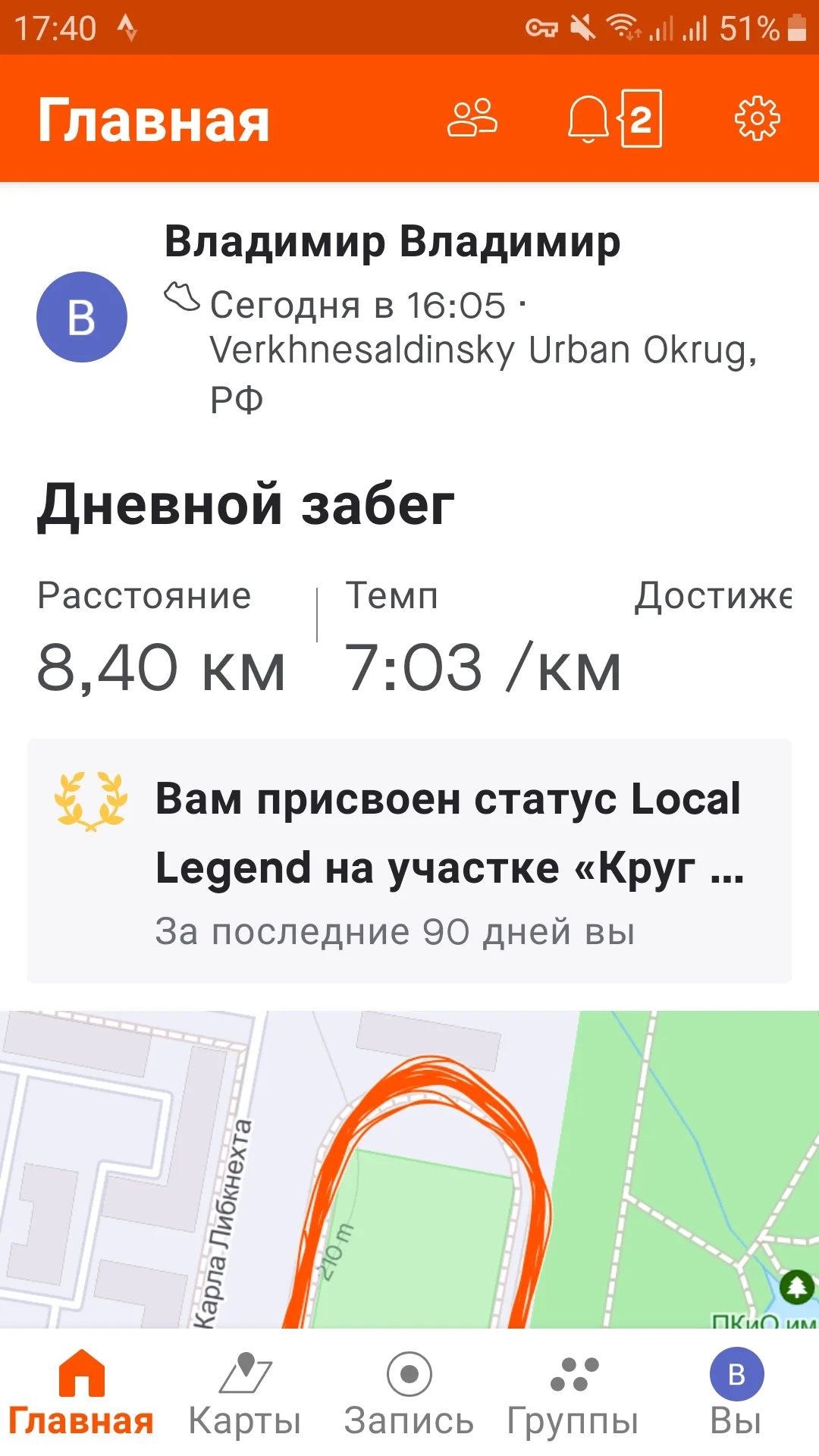Open settings via the gear icon
This screenshot has height=1456, width=819.
click(x=757, y=119)
